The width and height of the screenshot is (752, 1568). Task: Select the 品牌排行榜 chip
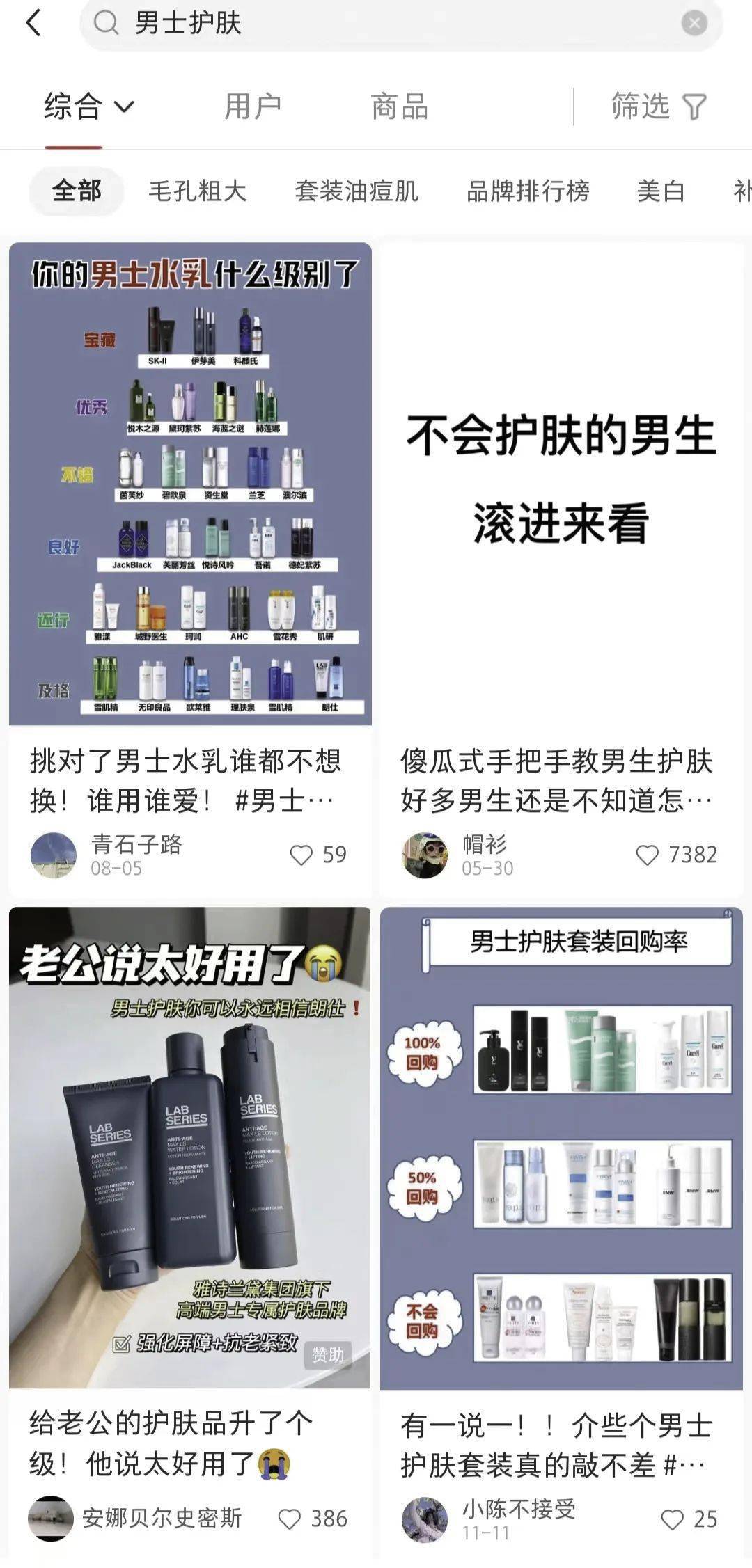pyautogui.click(x=528, y=190)
